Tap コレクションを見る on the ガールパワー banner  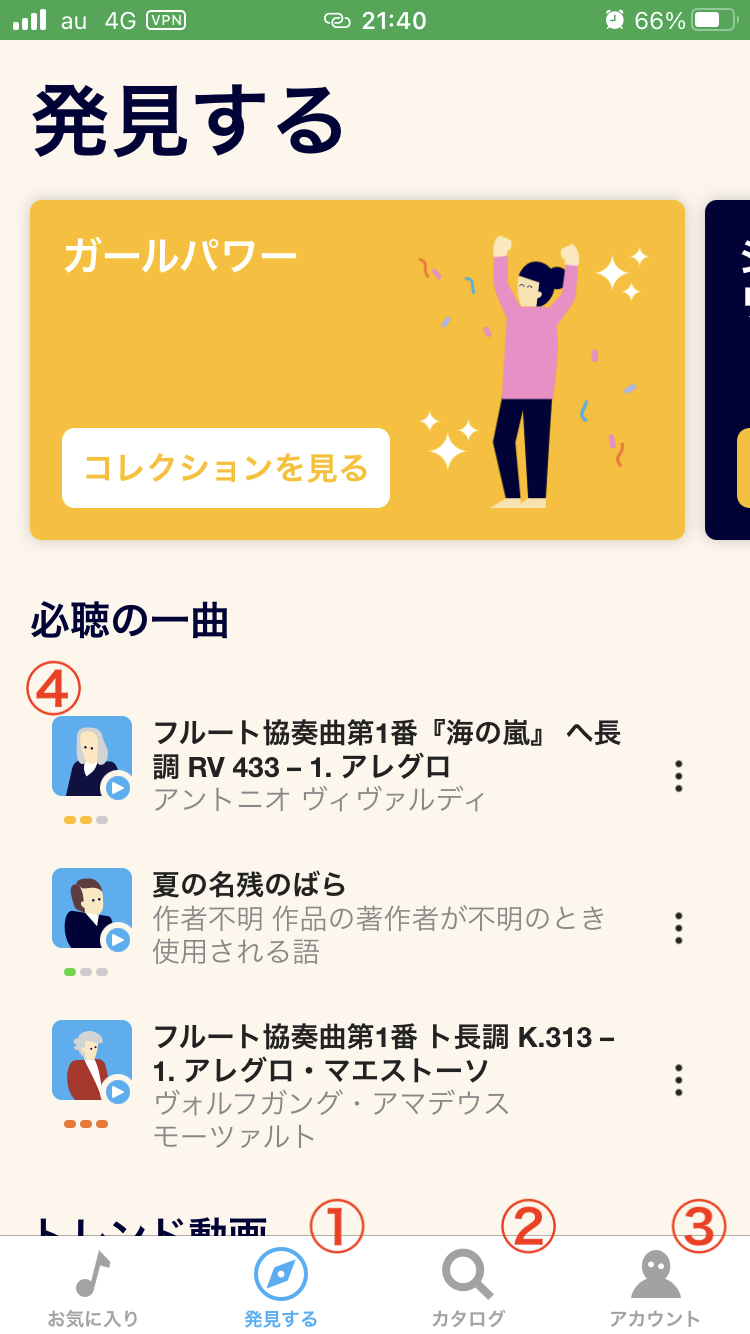225,468
